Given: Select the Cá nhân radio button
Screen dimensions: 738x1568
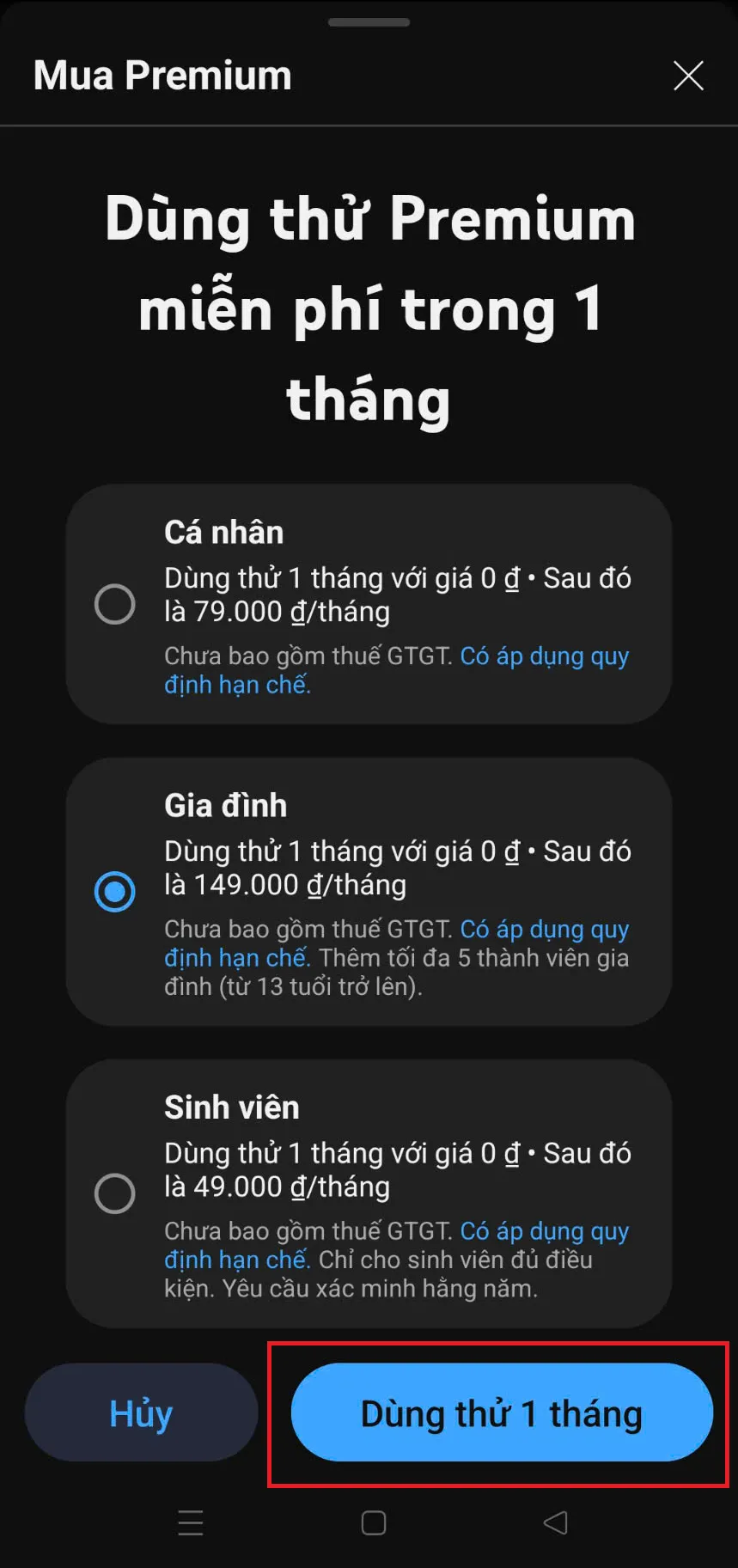Looking at the screenshot, I should 114,604.
